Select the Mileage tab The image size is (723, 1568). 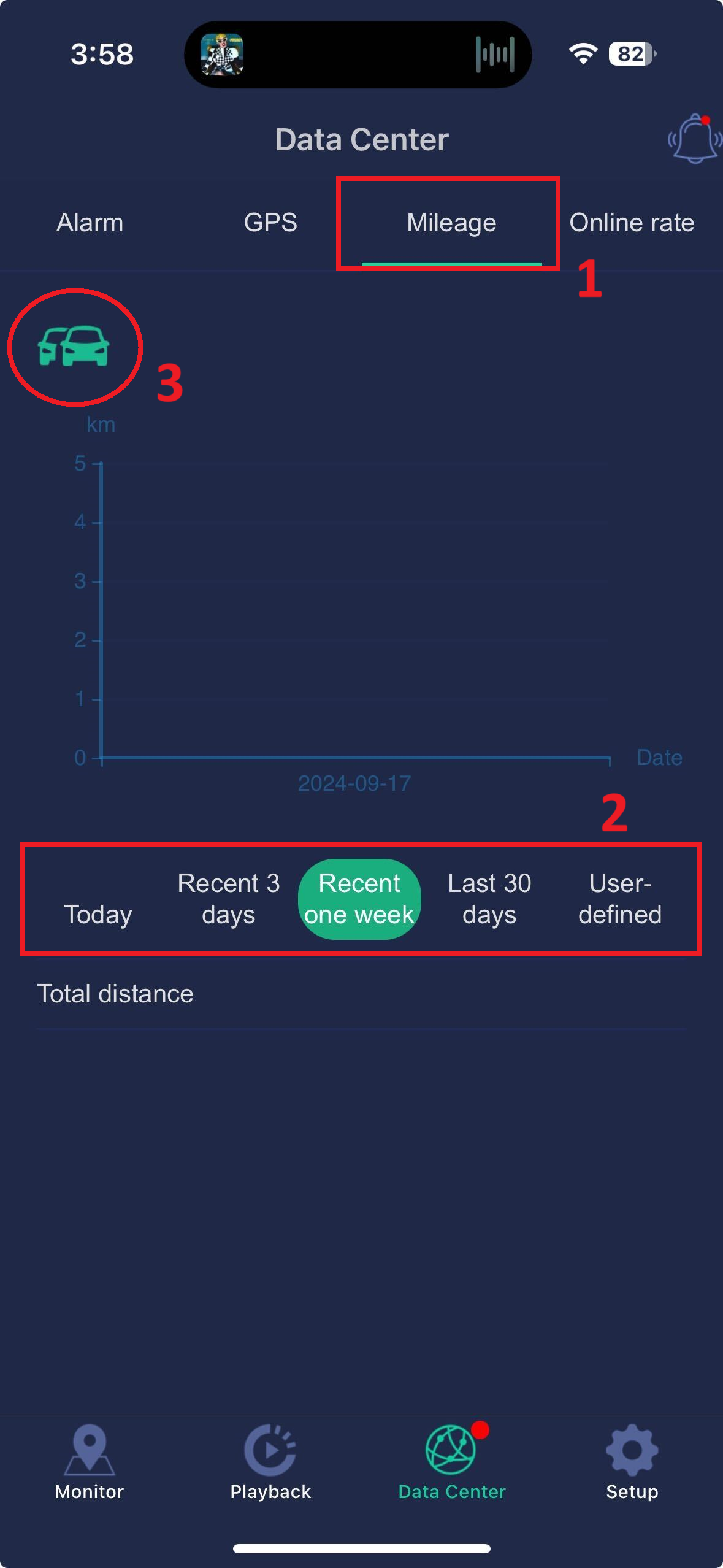tap(451, 223)
